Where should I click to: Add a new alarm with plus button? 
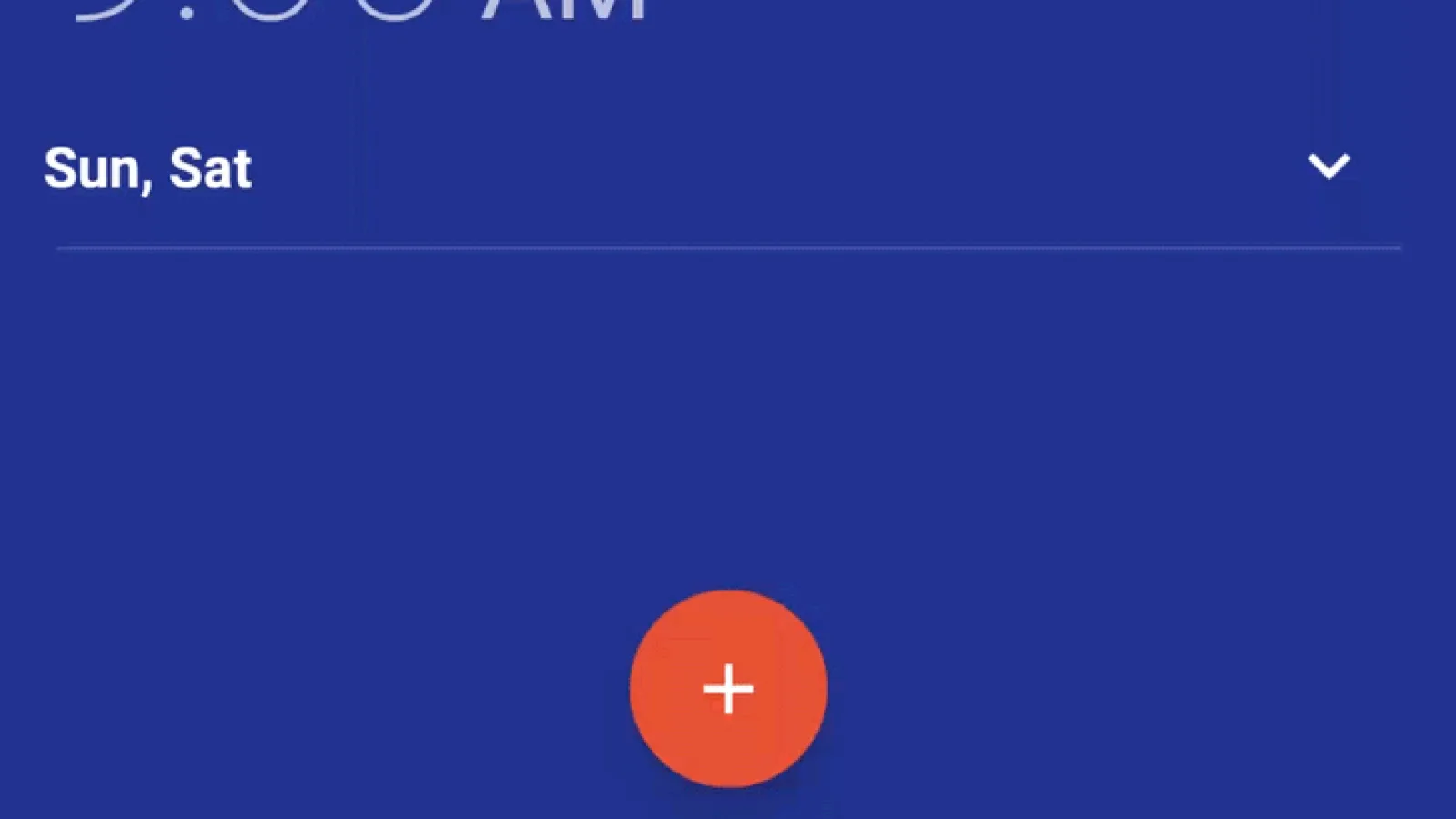728,688
